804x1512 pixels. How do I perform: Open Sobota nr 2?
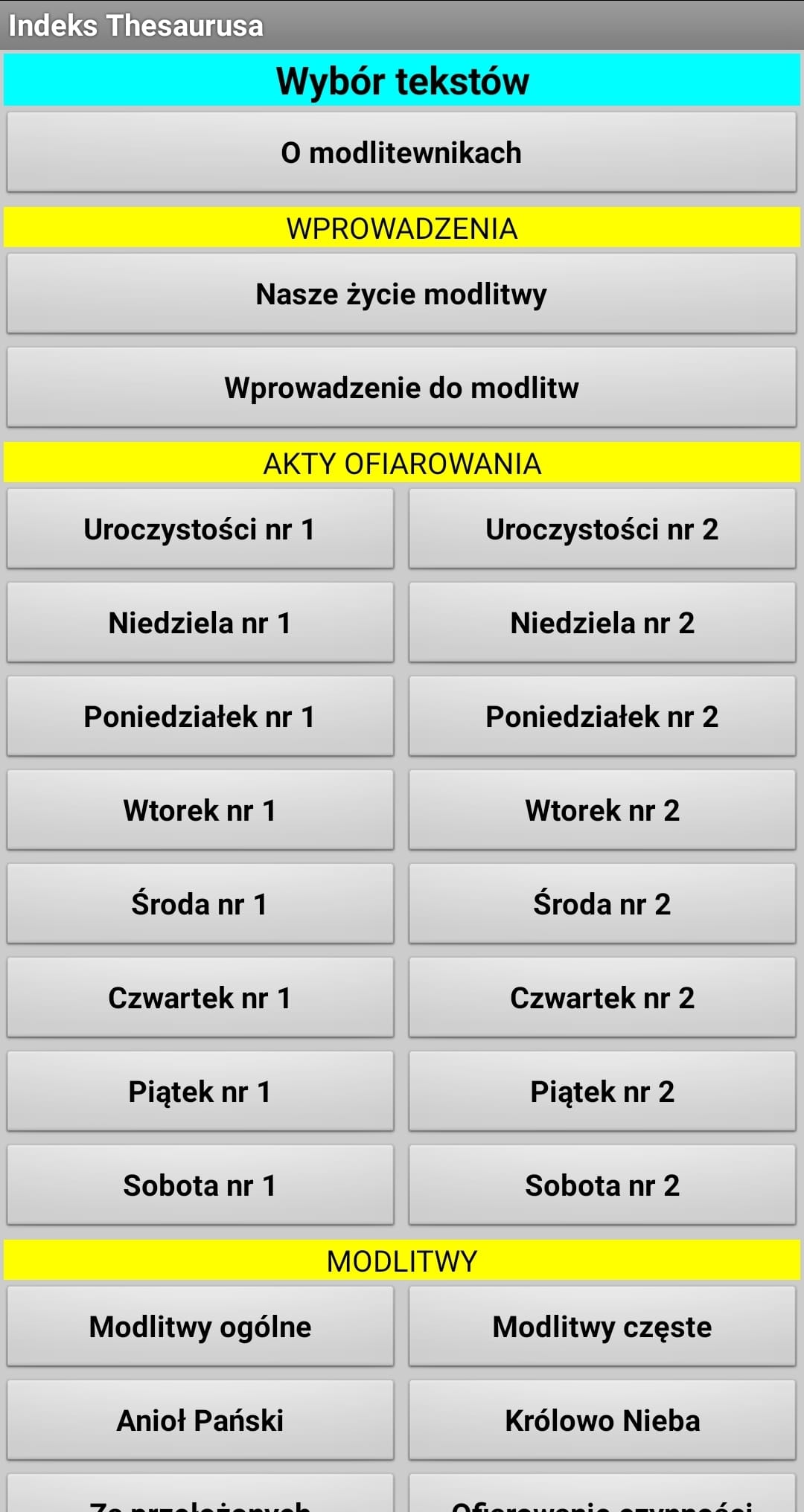point(602,1185)
